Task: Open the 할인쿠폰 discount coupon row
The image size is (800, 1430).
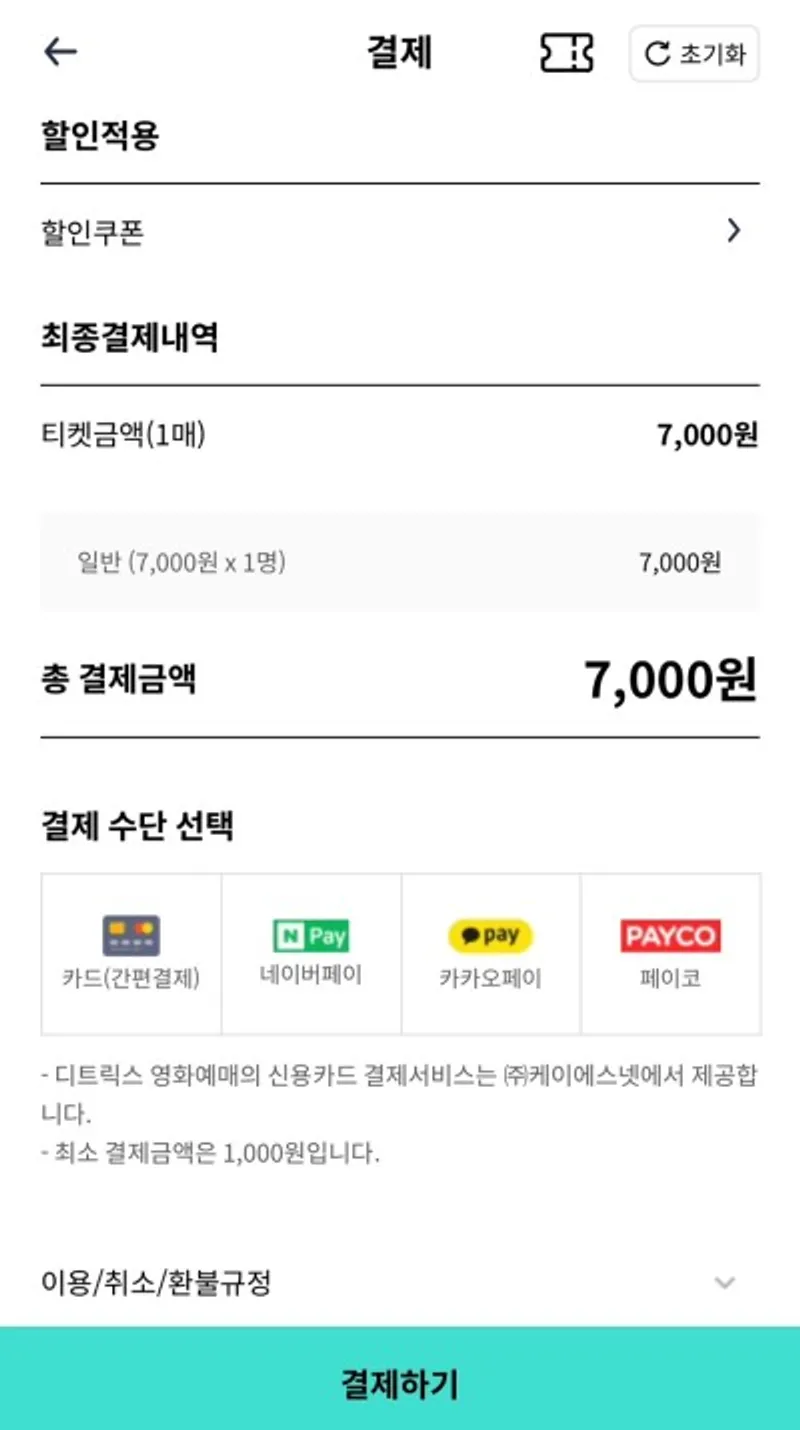Action: point(400,232)
